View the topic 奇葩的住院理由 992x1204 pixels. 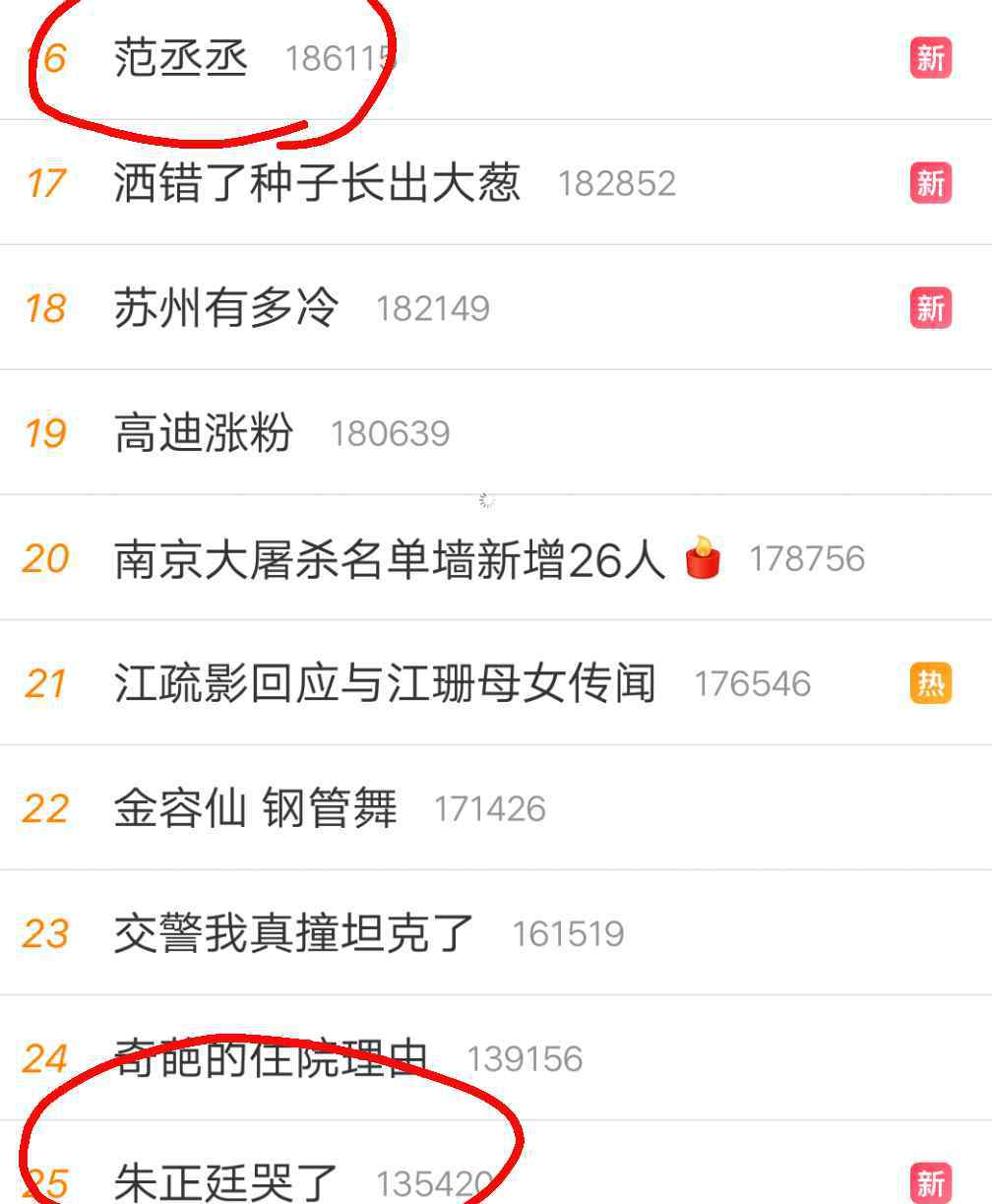coord(271,1058)
